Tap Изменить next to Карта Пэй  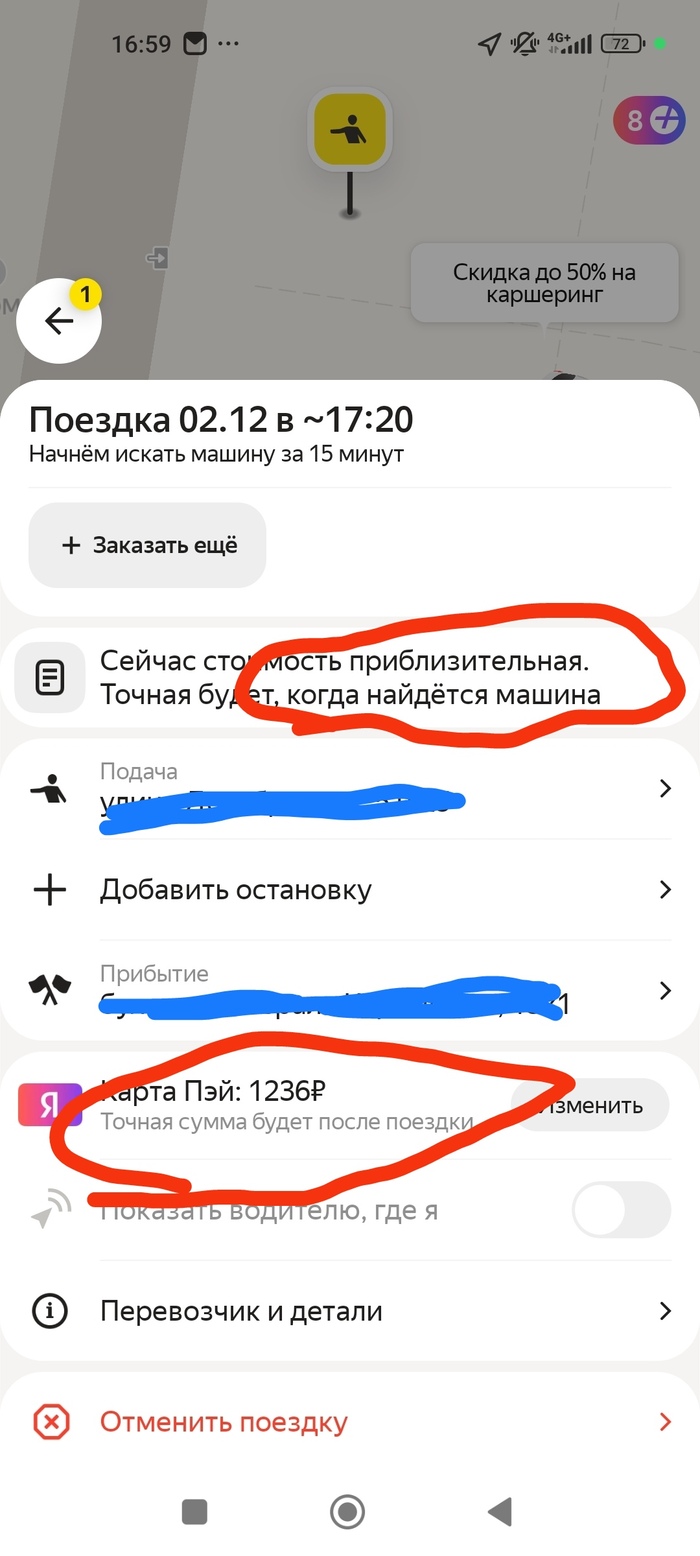point(592,1105)
